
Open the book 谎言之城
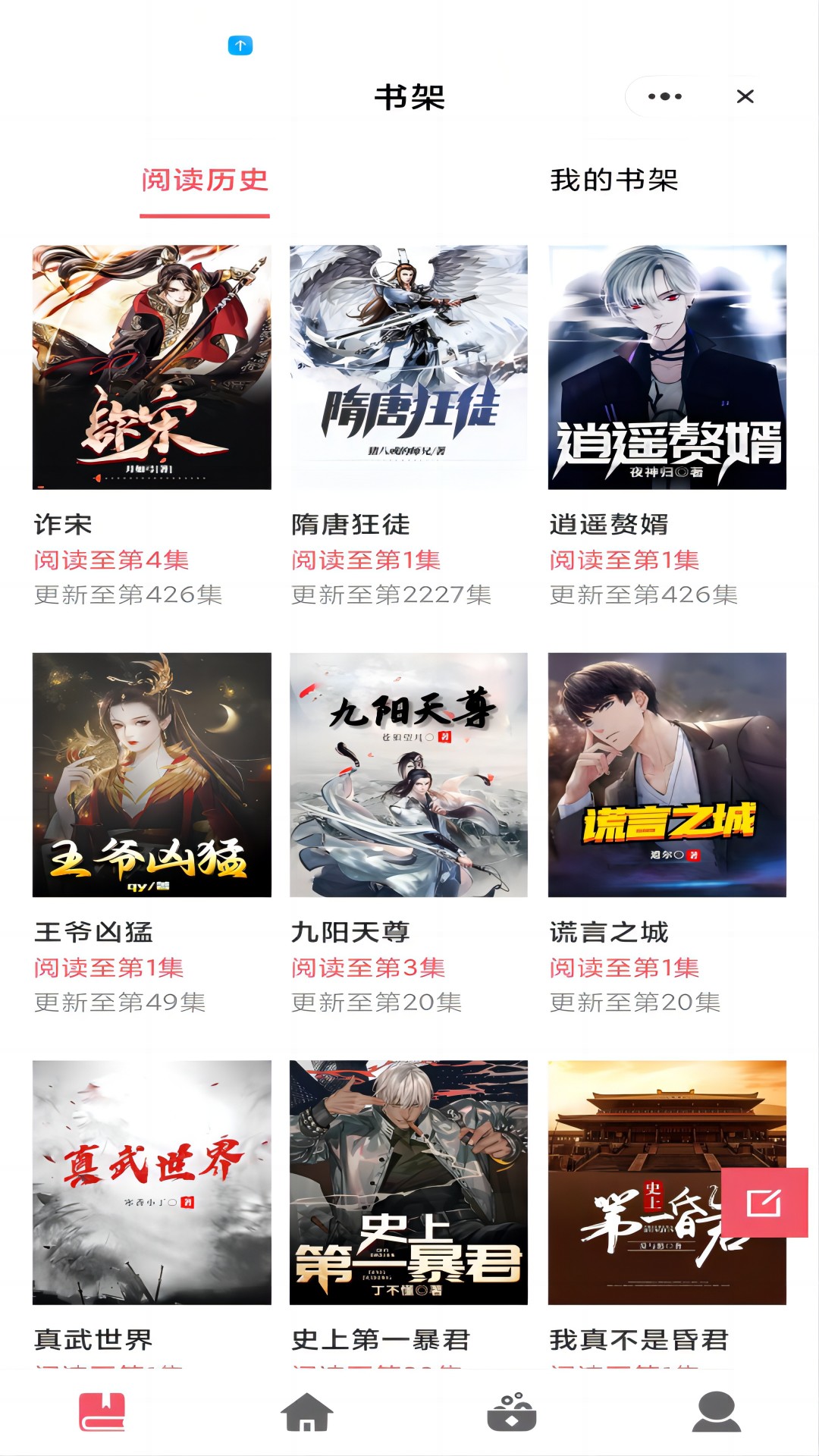click(667, 774)
